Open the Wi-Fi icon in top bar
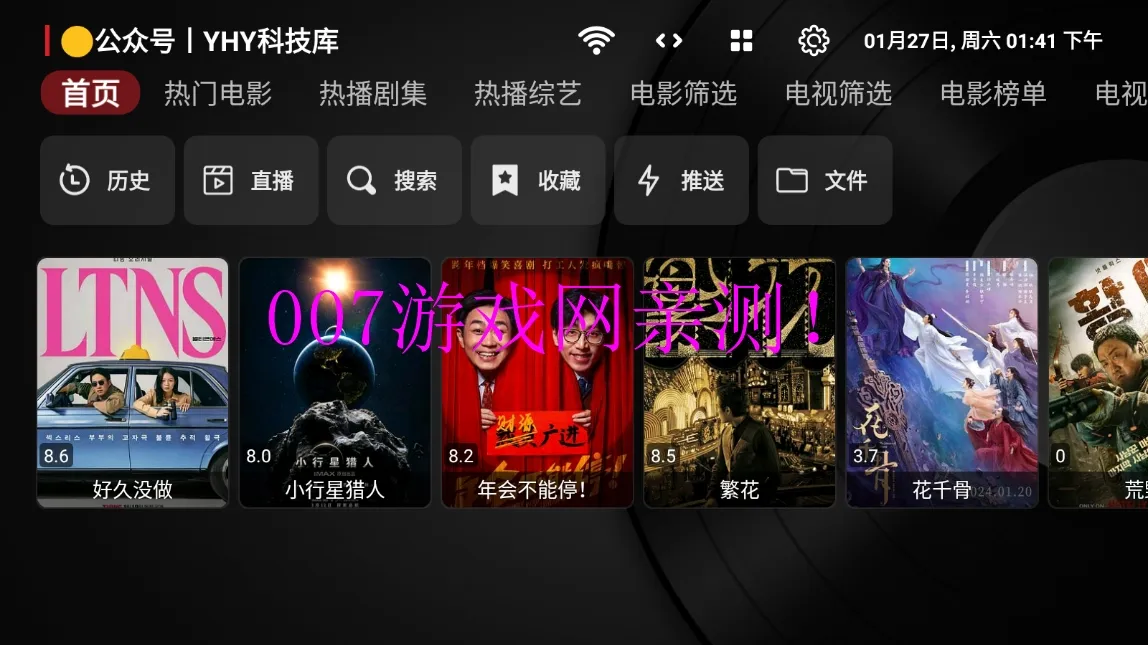Screen dimensions: 1148x645 tap(596, 40)
